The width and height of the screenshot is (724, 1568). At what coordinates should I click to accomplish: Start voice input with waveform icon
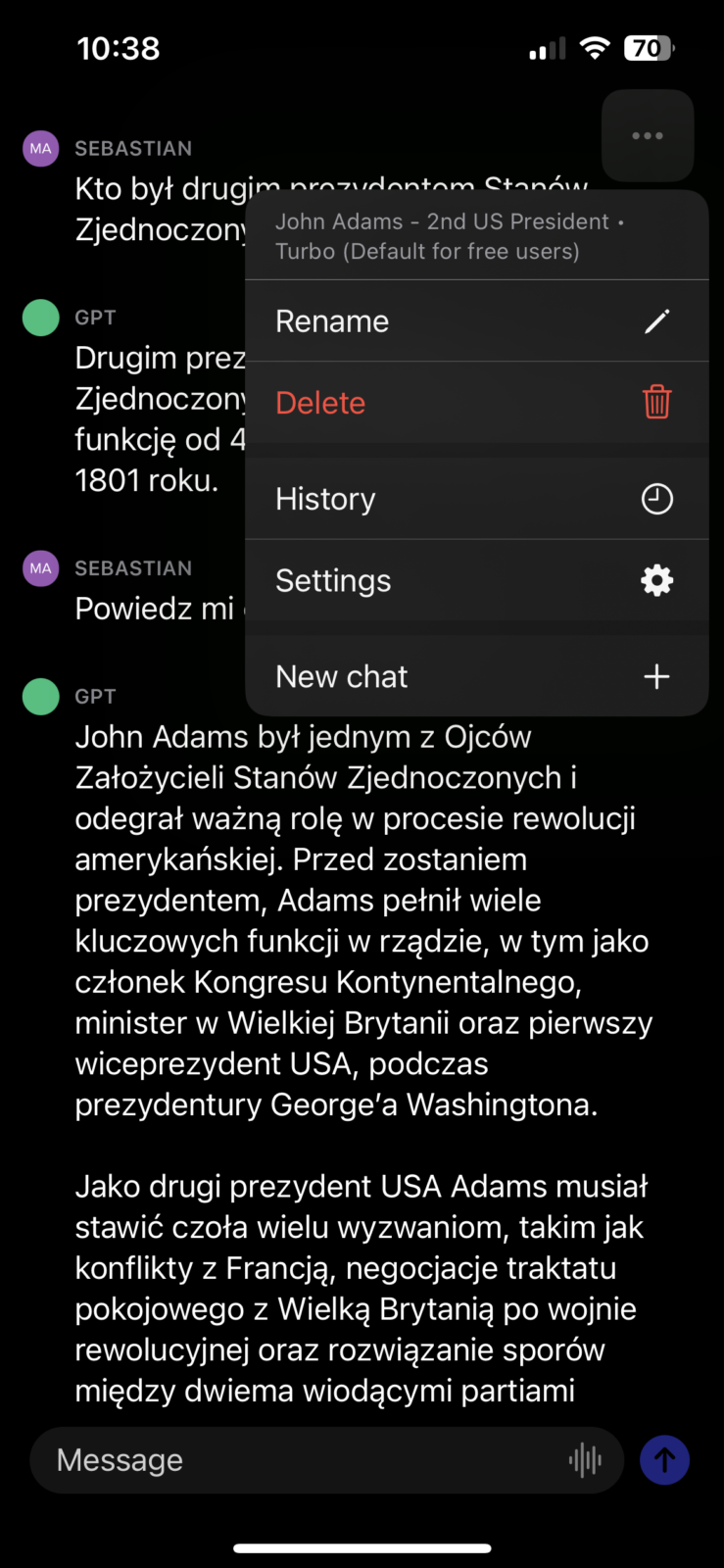585,1460
